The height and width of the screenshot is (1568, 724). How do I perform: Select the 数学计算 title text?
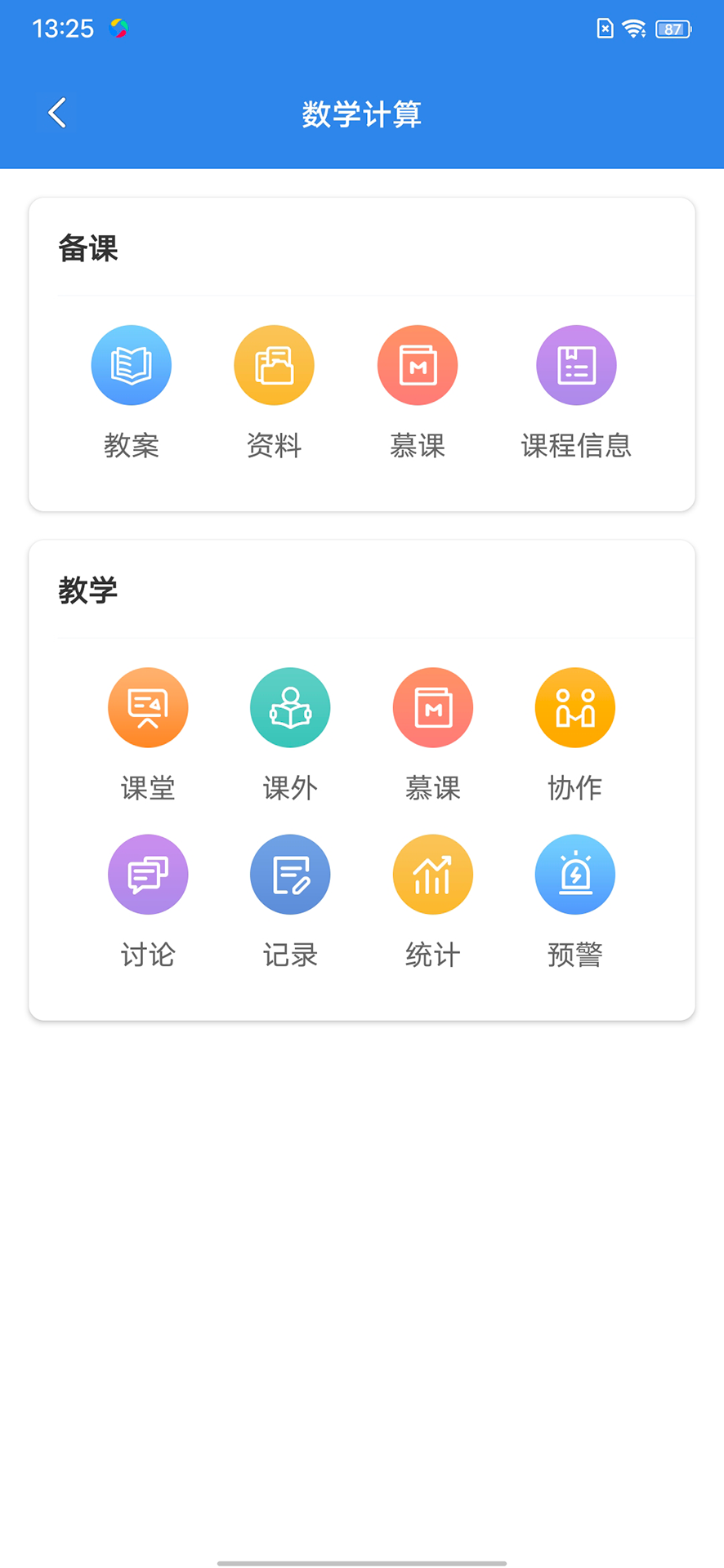(362, 114)
